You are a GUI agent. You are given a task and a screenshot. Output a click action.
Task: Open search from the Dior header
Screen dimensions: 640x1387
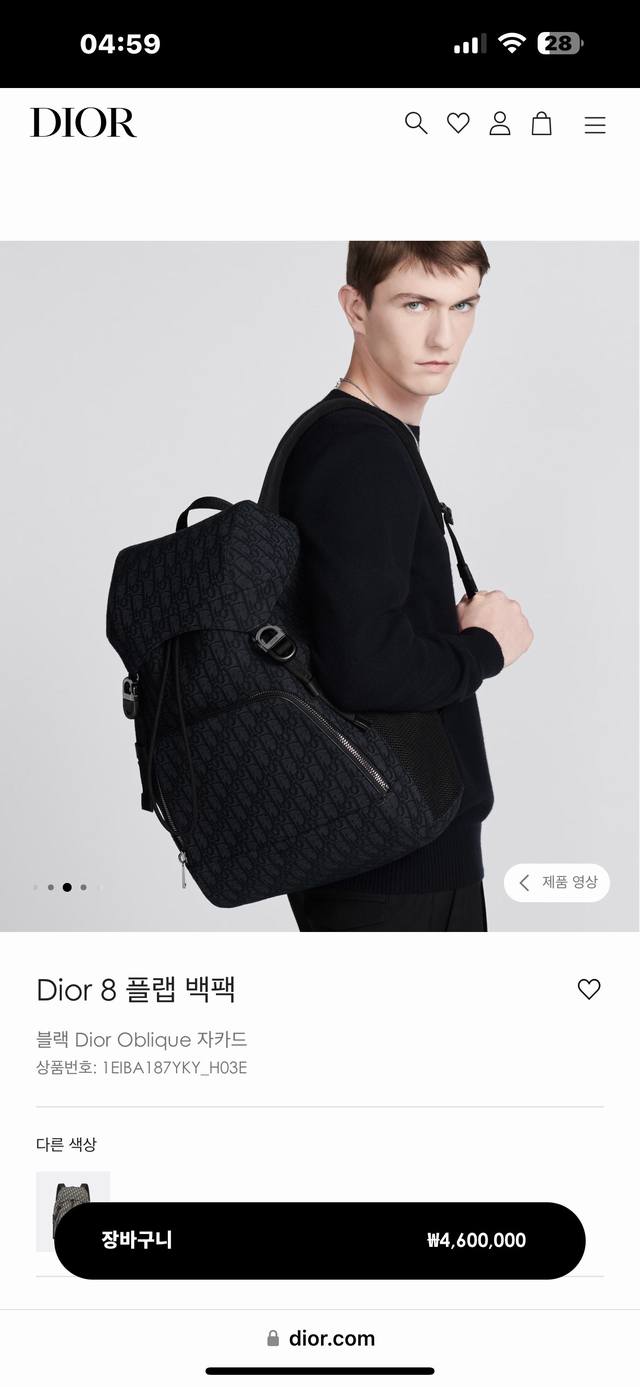pyautogui.click(x=416, y=123)
